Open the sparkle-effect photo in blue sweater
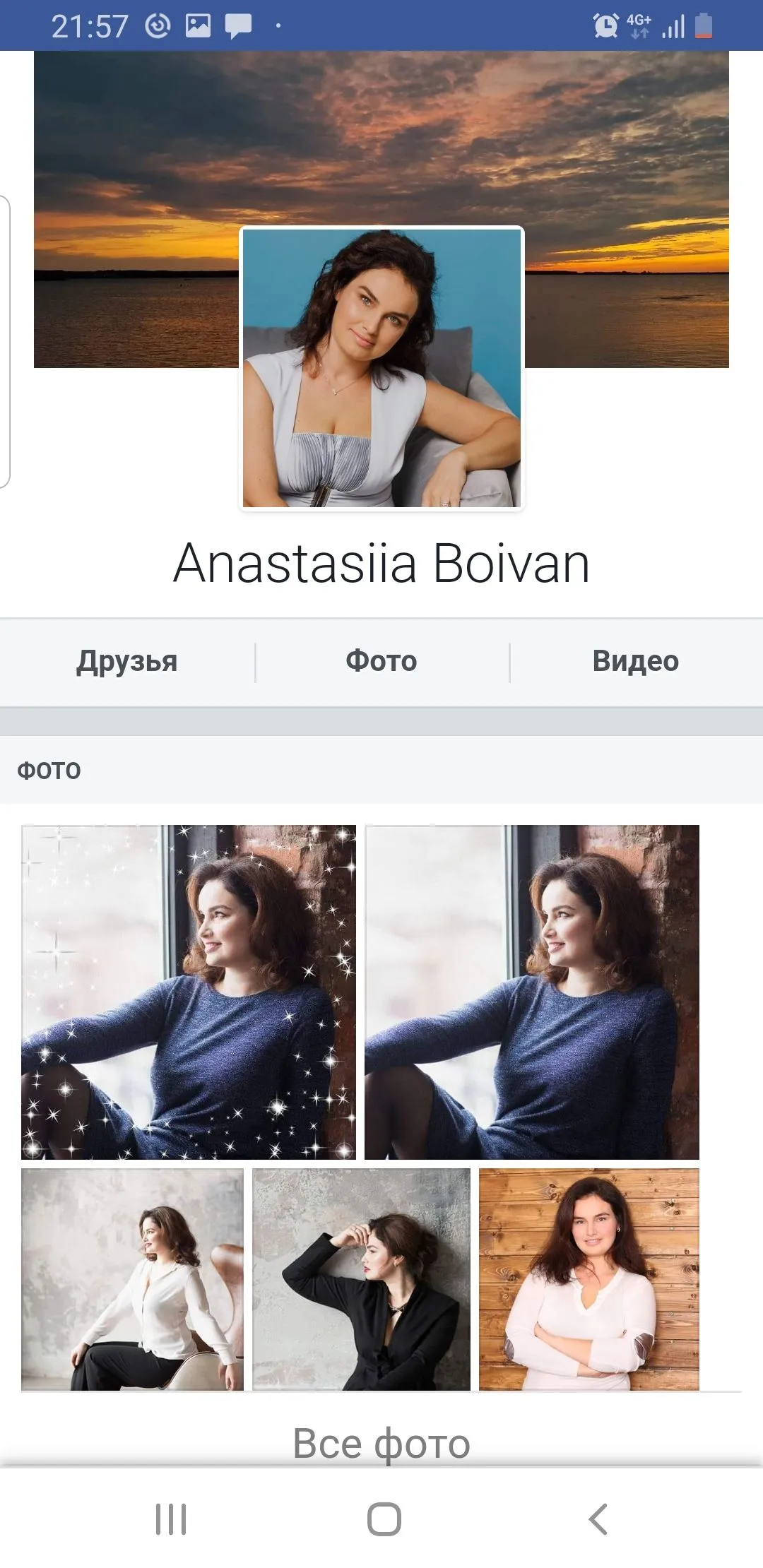The width and height of the screenshot is (763, 1568). 189,992
